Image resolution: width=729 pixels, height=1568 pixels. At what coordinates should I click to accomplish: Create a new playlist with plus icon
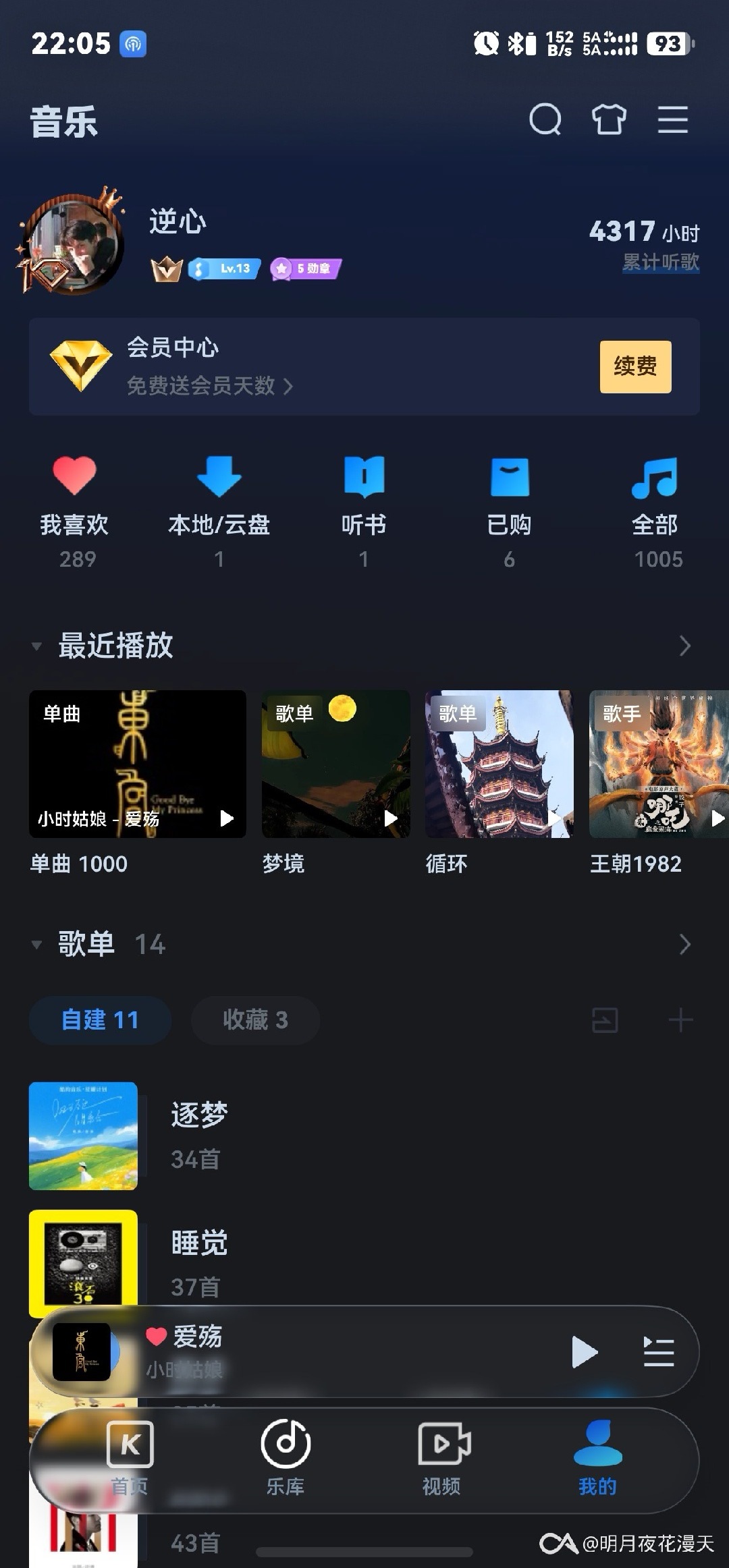point(680,1020)
